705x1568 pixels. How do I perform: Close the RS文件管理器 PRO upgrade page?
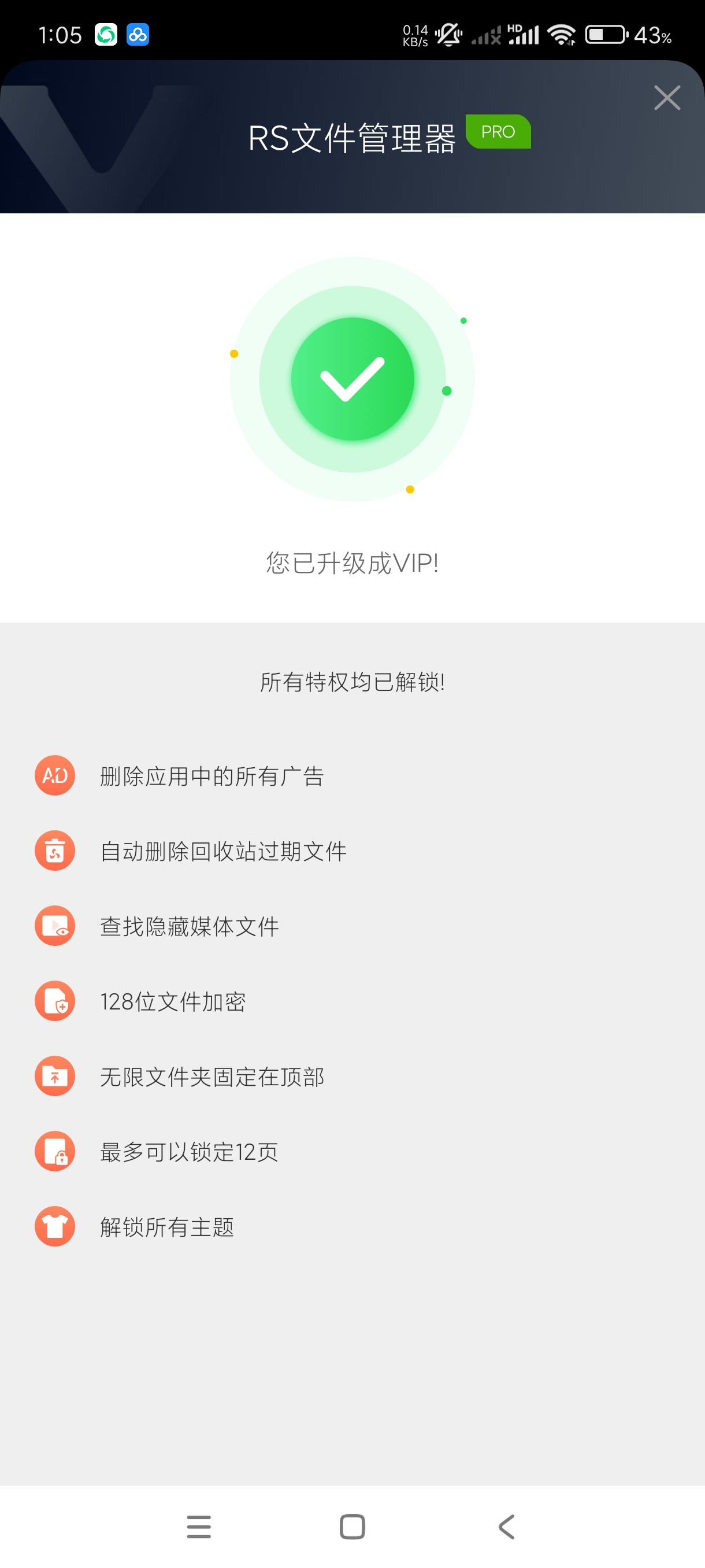pyautogui.click(x=667, y=98)
